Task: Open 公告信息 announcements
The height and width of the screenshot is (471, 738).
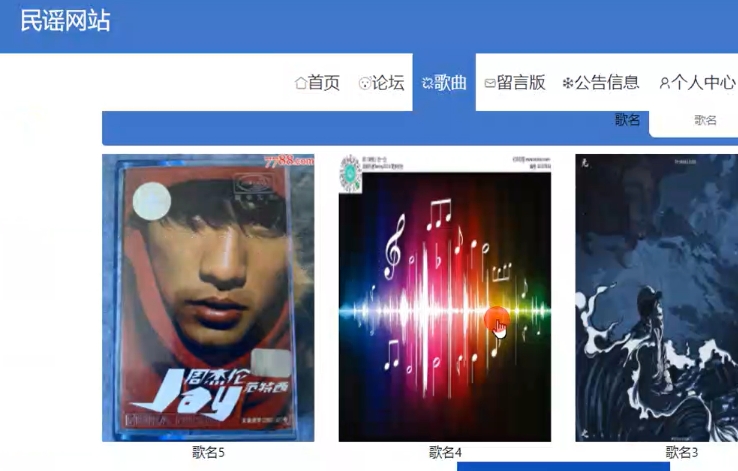Action: (x=600, y=83)
